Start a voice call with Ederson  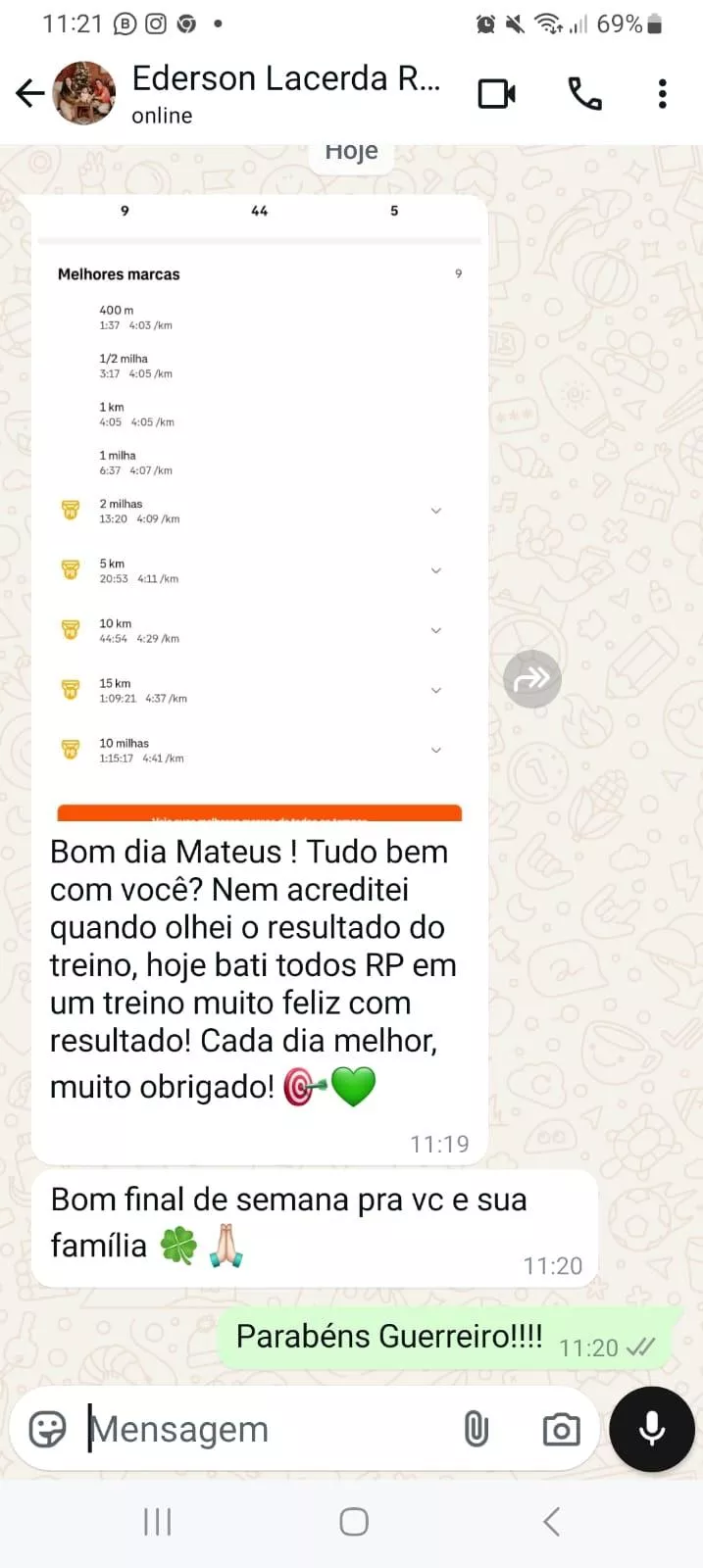[x=584, y=94]
